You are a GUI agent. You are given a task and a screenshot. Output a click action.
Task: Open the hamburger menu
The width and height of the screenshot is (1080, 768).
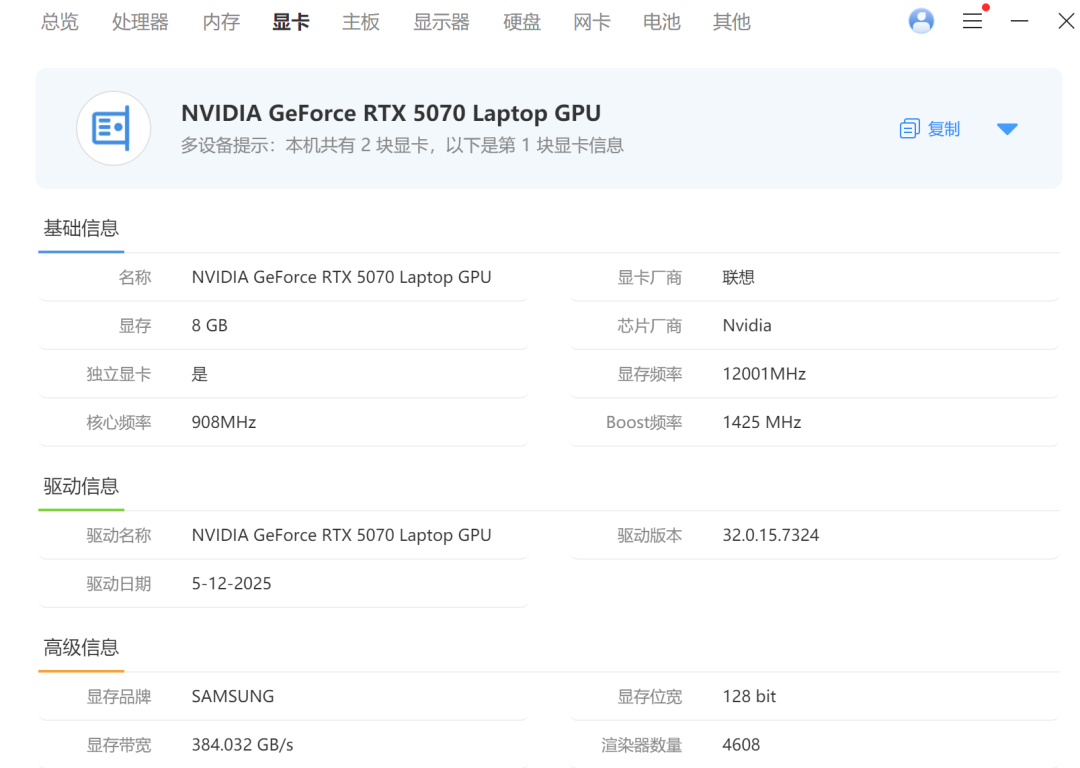click(x=972, y=21)
